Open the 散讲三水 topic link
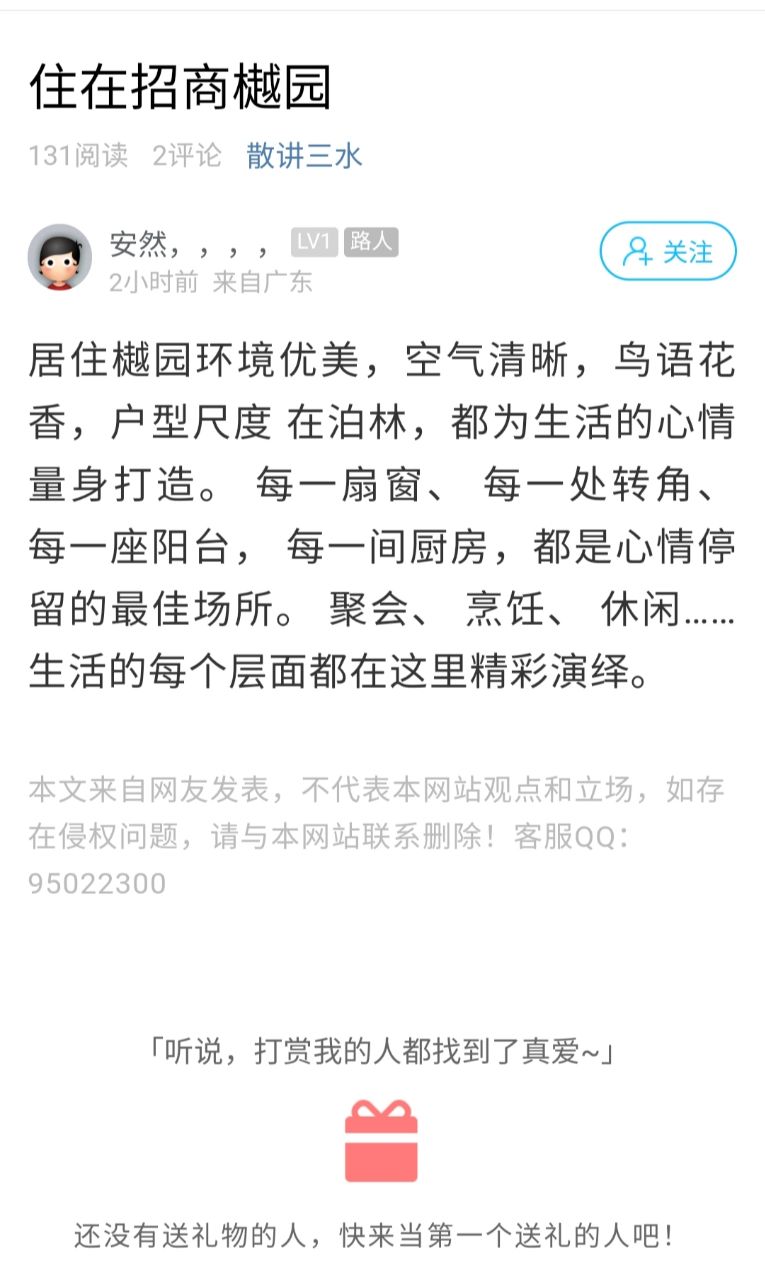The height and width of the screenshot is (1280, 765). (304, 156)
